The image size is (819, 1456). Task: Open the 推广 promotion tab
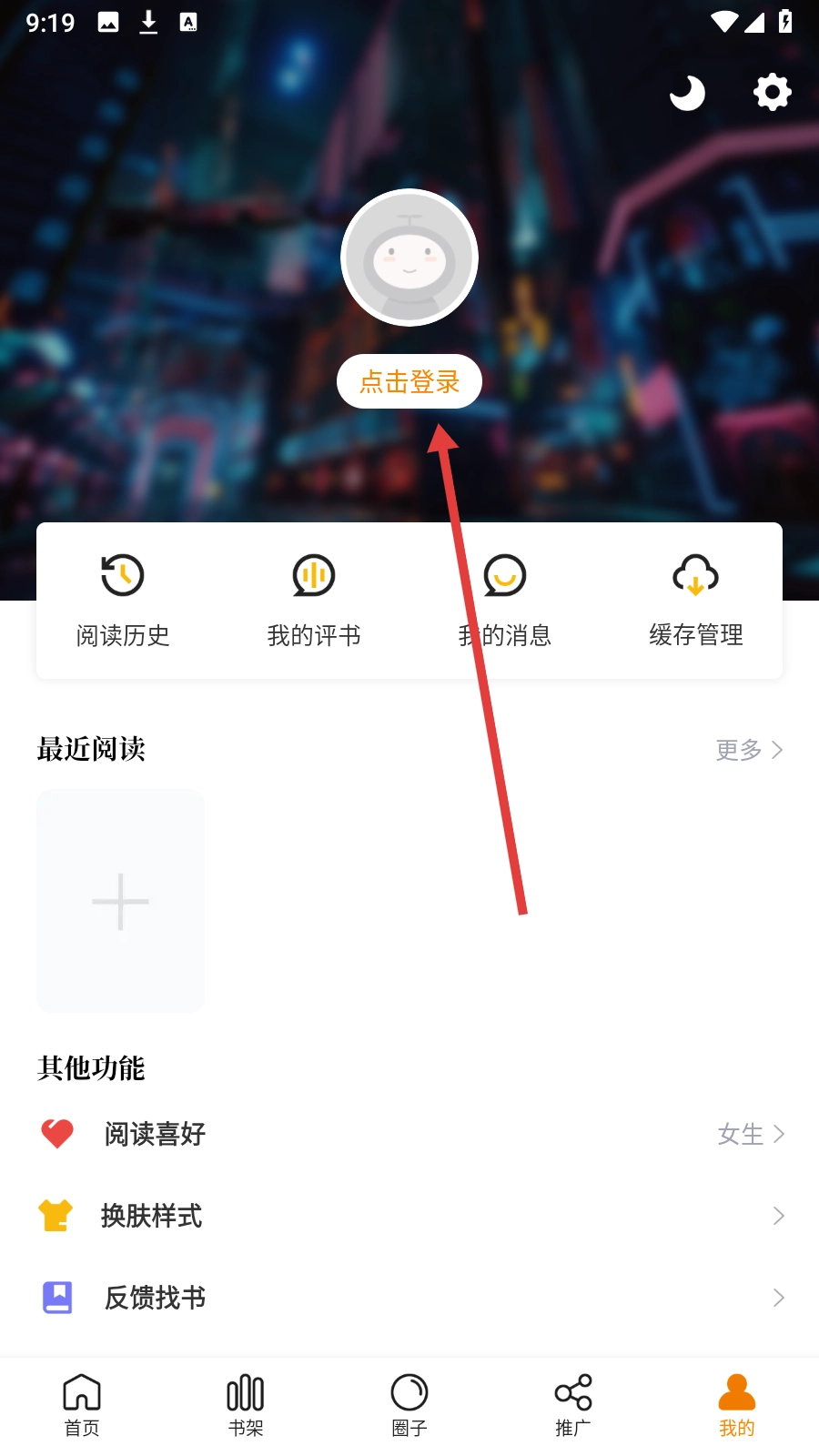coord(573,1405)
